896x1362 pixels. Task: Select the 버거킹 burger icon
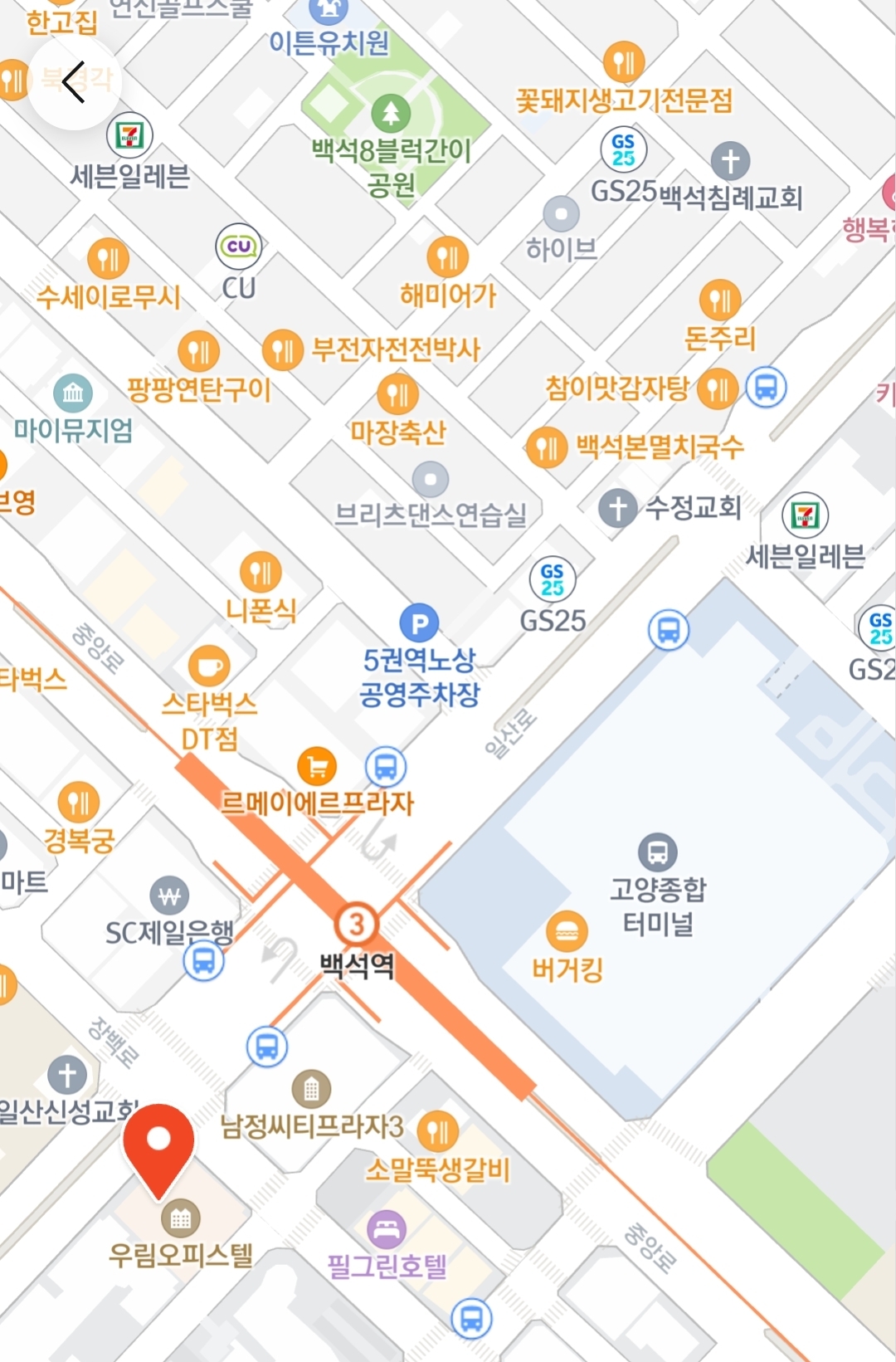(567, 933)
